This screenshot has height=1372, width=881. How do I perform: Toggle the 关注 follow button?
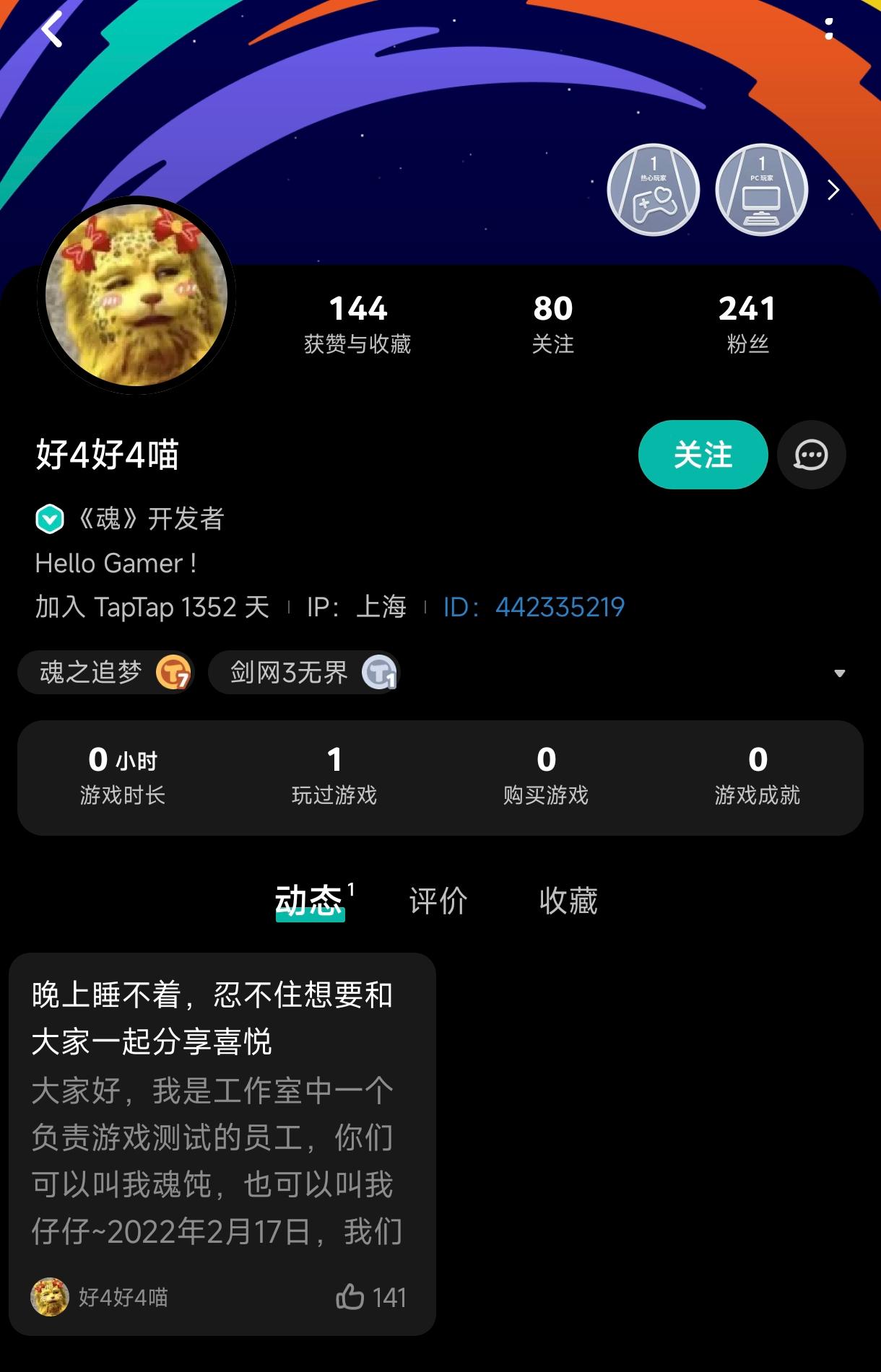pos(703,454)
